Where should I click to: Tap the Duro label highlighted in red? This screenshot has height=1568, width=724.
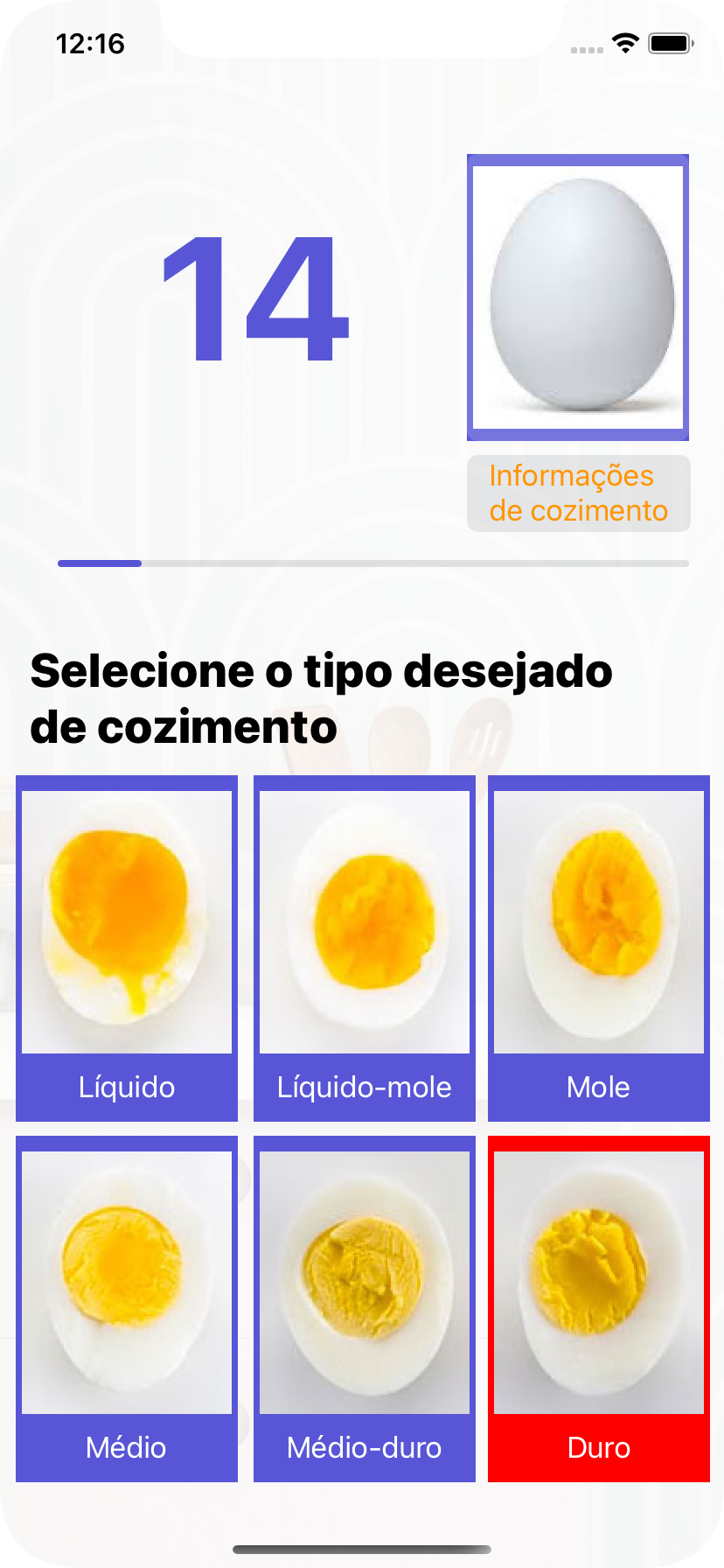(598, 1448)
